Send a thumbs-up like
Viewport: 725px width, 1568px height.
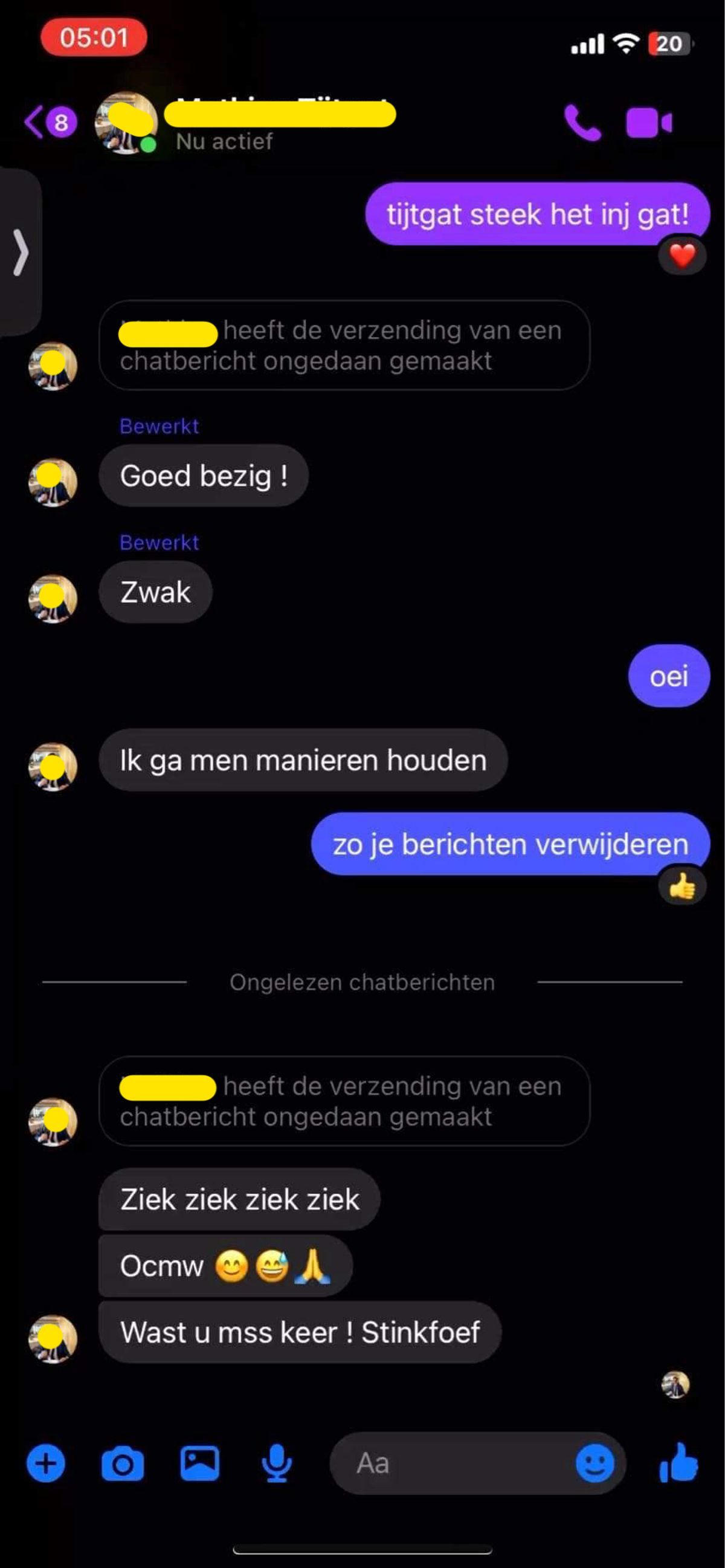click(679, 1463)
